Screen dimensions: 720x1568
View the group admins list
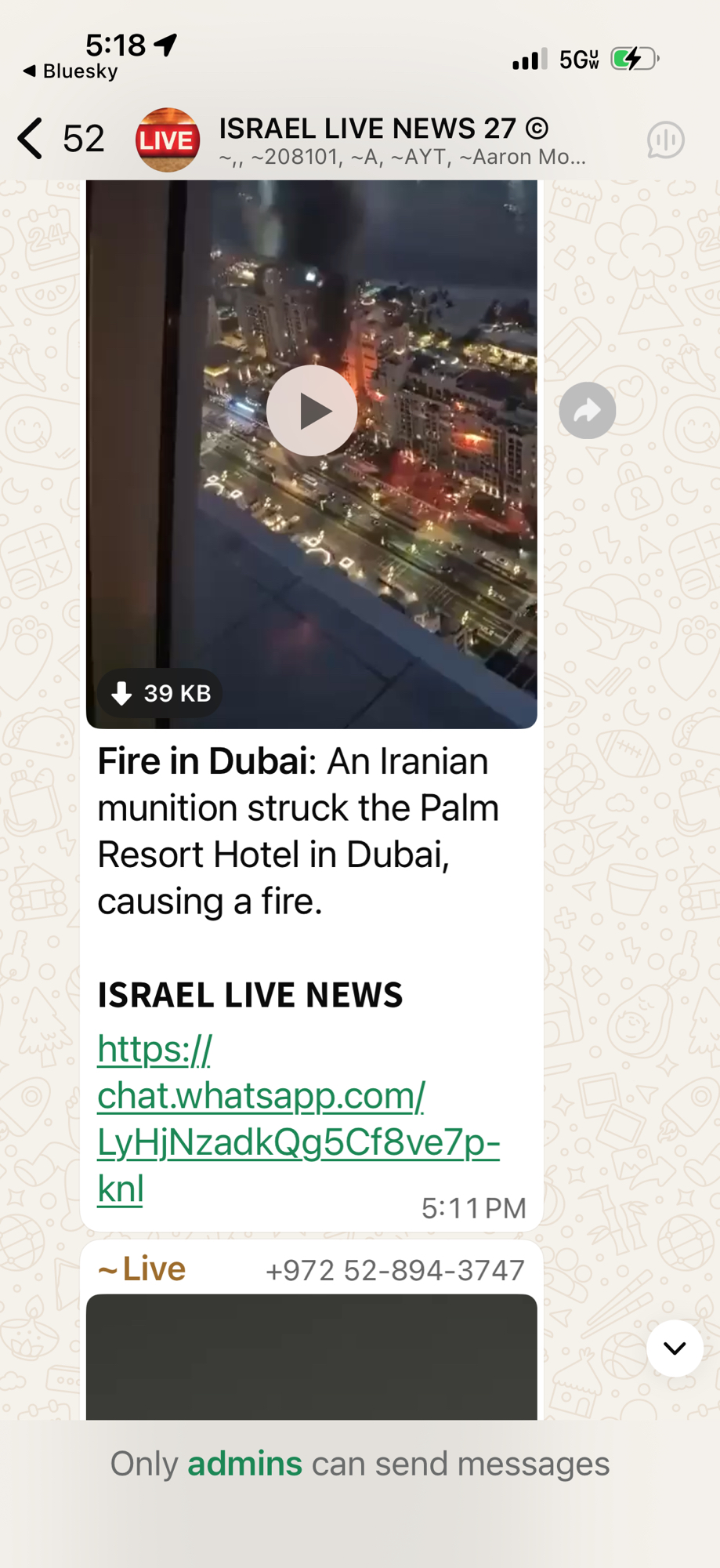tap(244, 1464)
